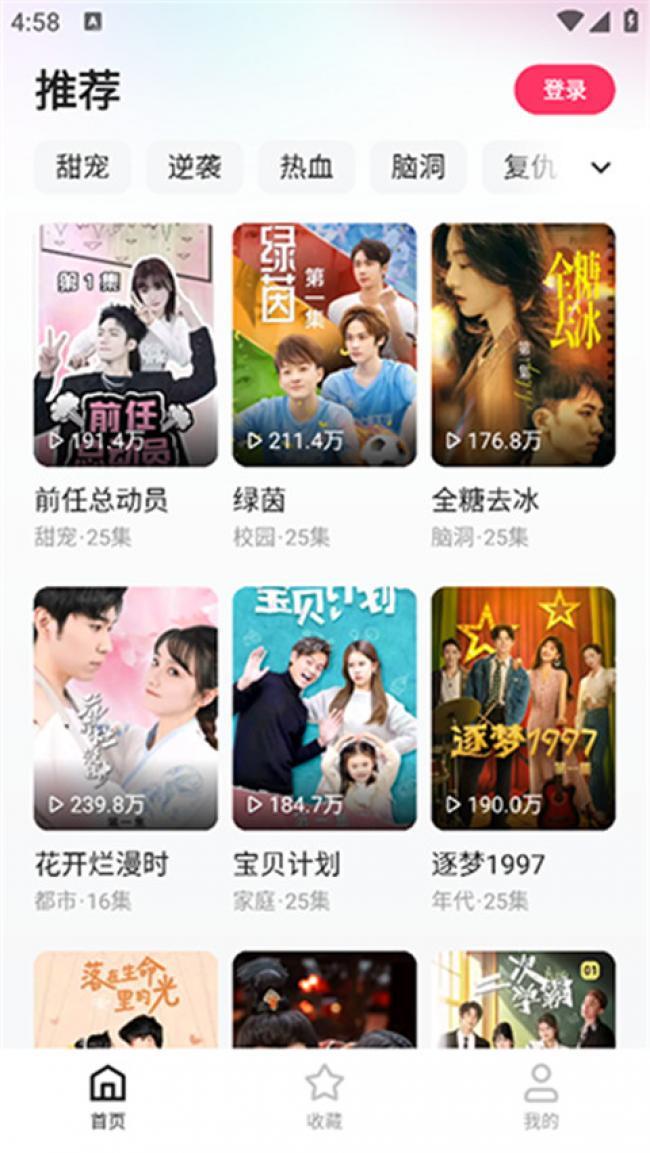Filter by the 逆袭 chip
Image resolution: width=650 pixels, height=1153 pixels.
click(x=194, y=168)
